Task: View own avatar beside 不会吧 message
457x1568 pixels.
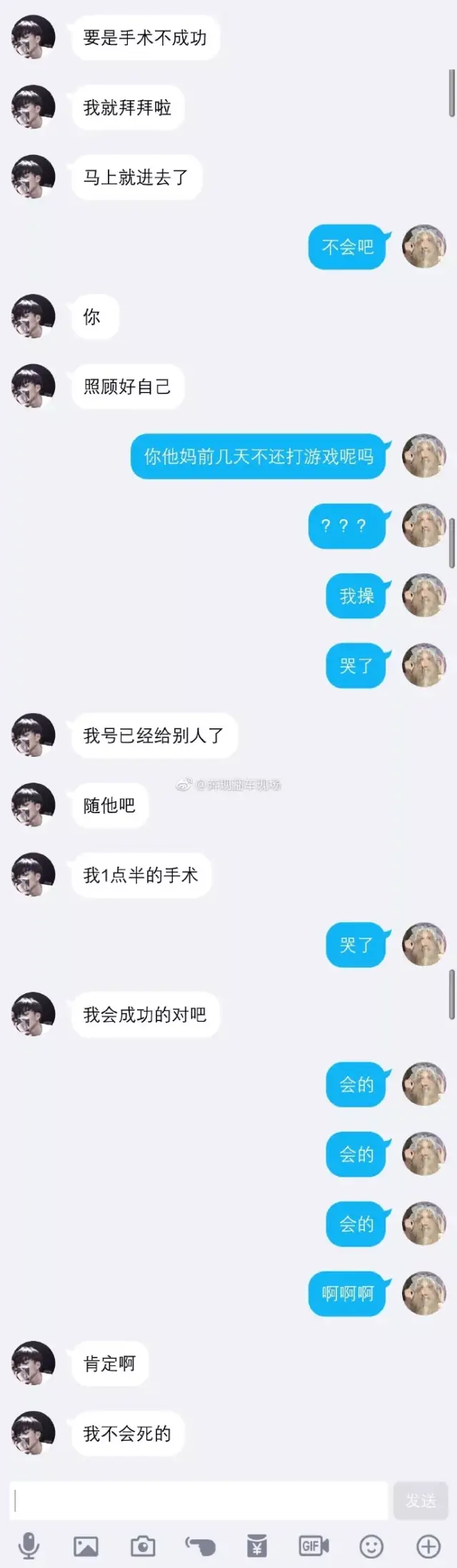Action: click(x=424, y=247)
